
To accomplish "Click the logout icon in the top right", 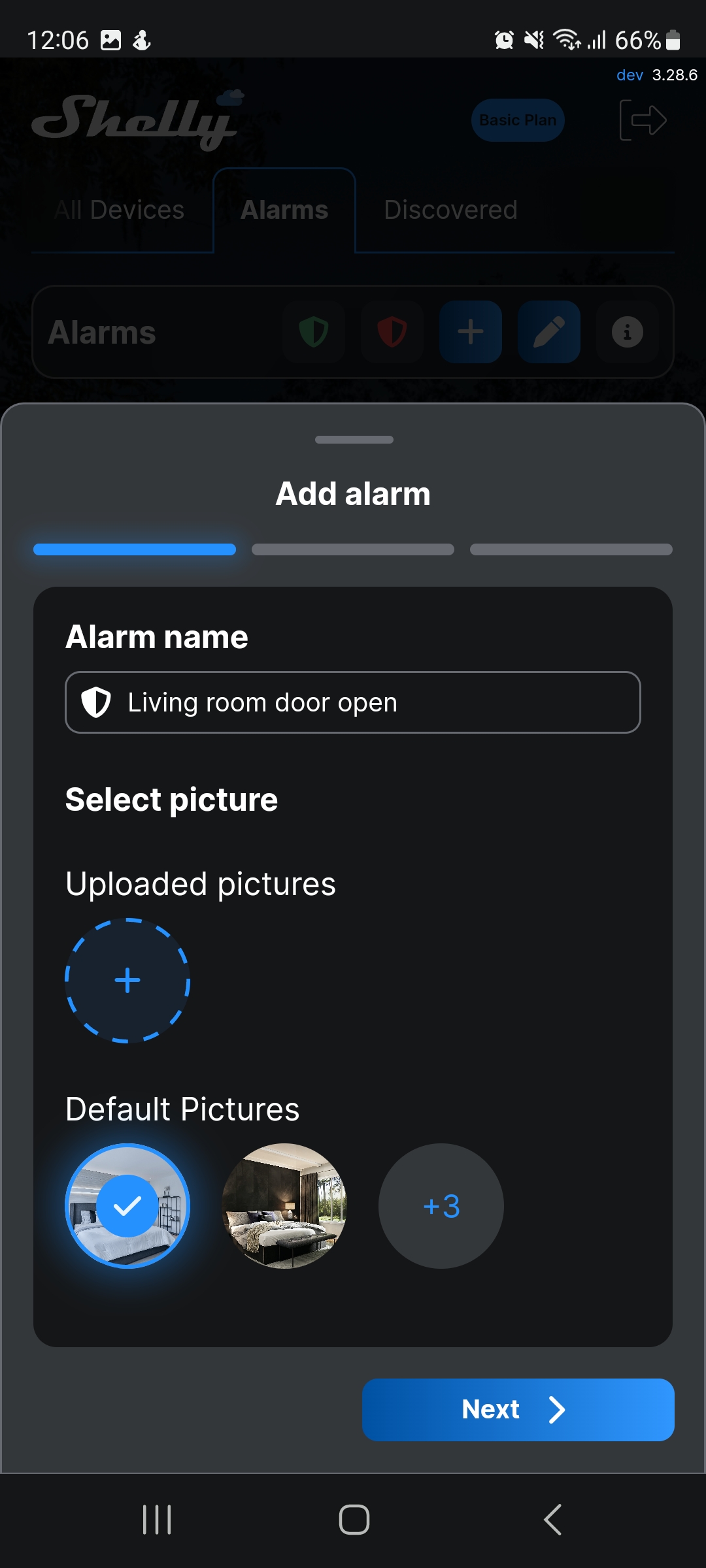I will (643, 120).
